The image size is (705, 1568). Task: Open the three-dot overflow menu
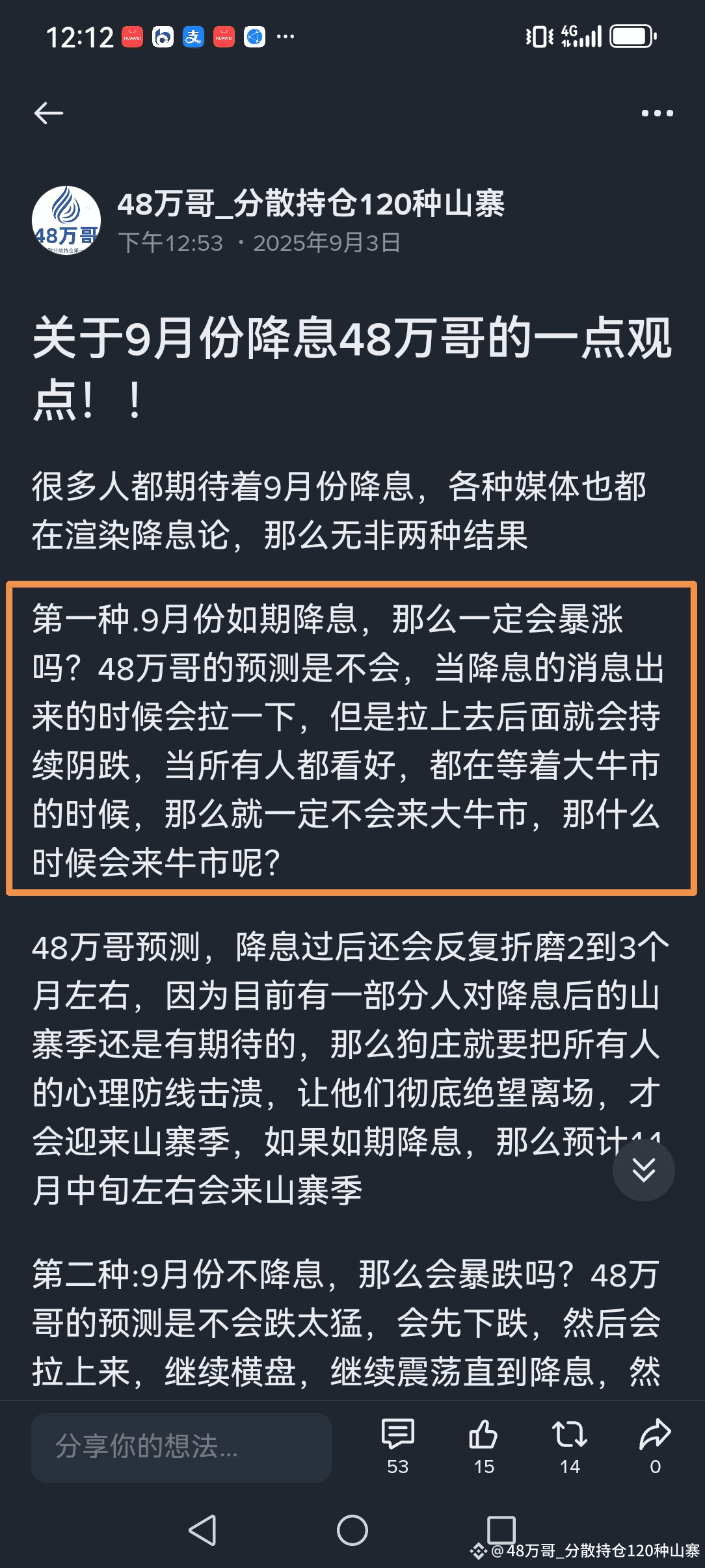click(x=657, y=113)
